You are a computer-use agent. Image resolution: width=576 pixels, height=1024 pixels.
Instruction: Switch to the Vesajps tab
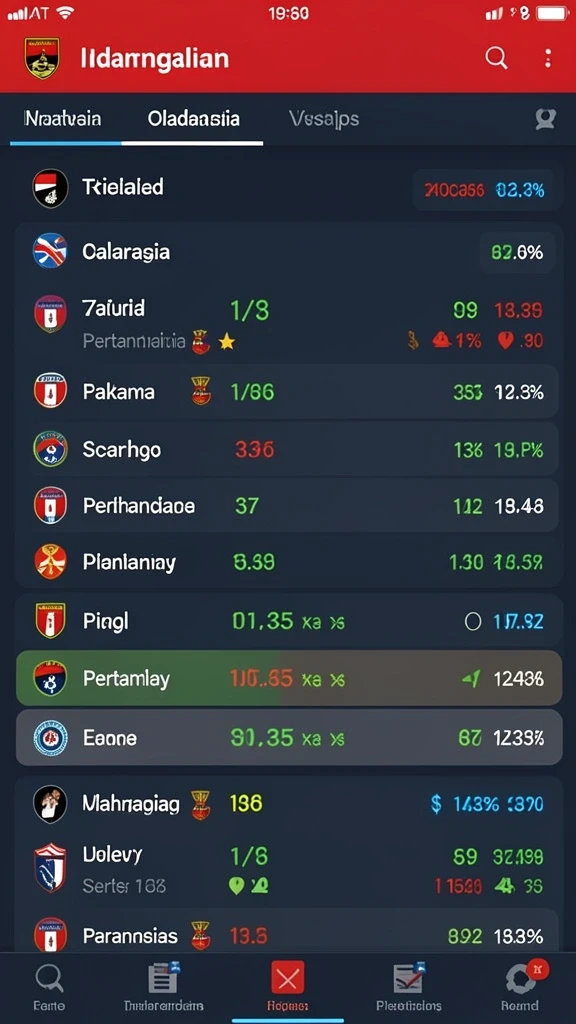click(324, 119)
